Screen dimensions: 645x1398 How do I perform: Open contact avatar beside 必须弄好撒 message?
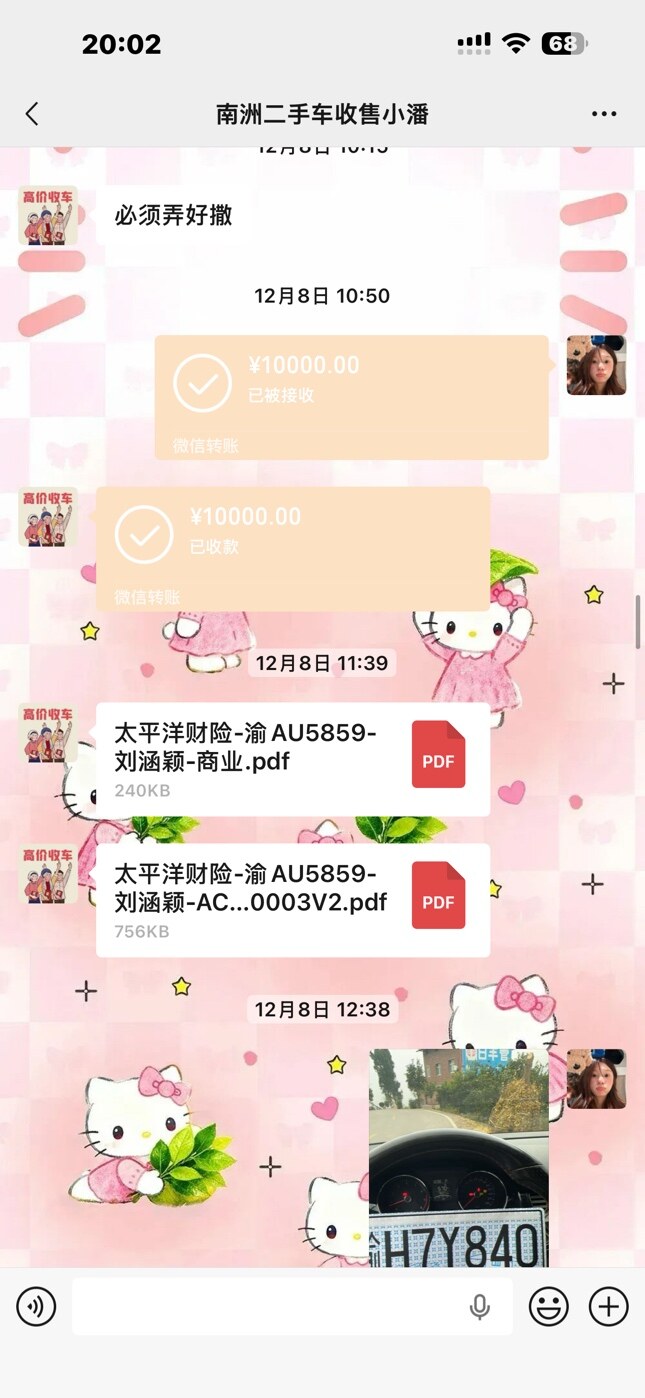click(x=48, y=215)
